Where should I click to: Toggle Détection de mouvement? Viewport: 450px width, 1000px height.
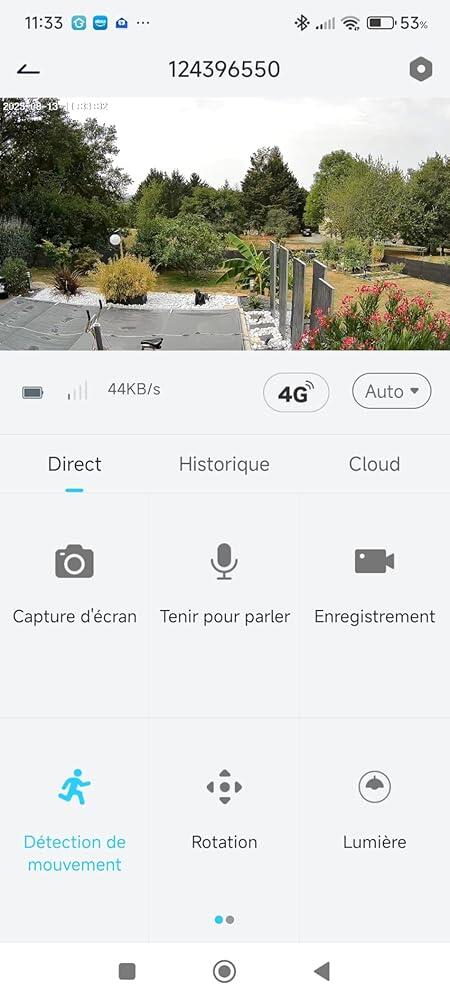click(75, 820)
